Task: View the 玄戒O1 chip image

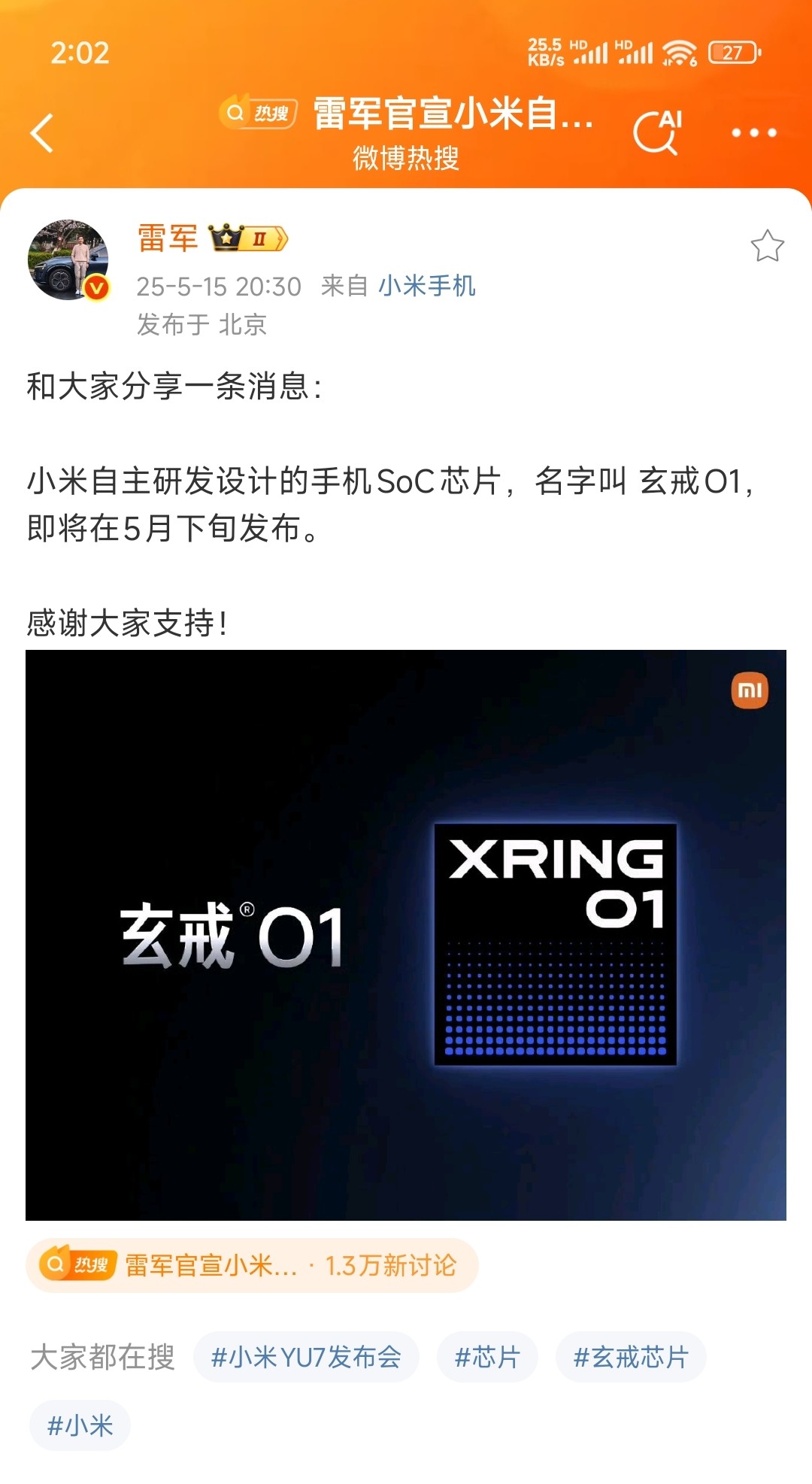Action: 406,935
